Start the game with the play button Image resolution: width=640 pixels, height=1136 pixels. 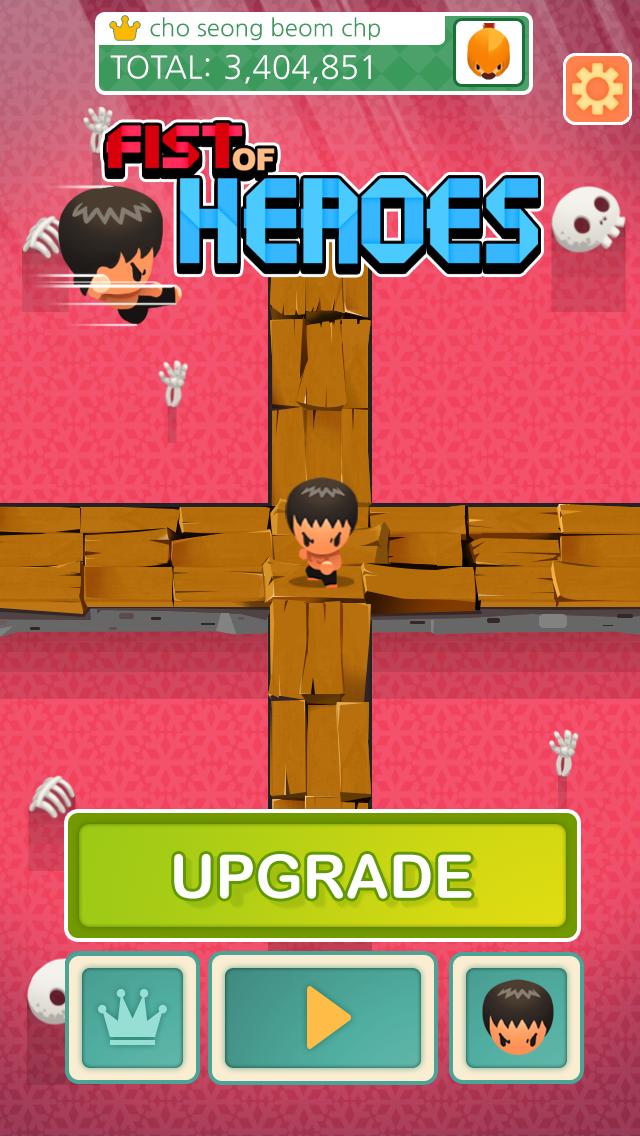322,1017
